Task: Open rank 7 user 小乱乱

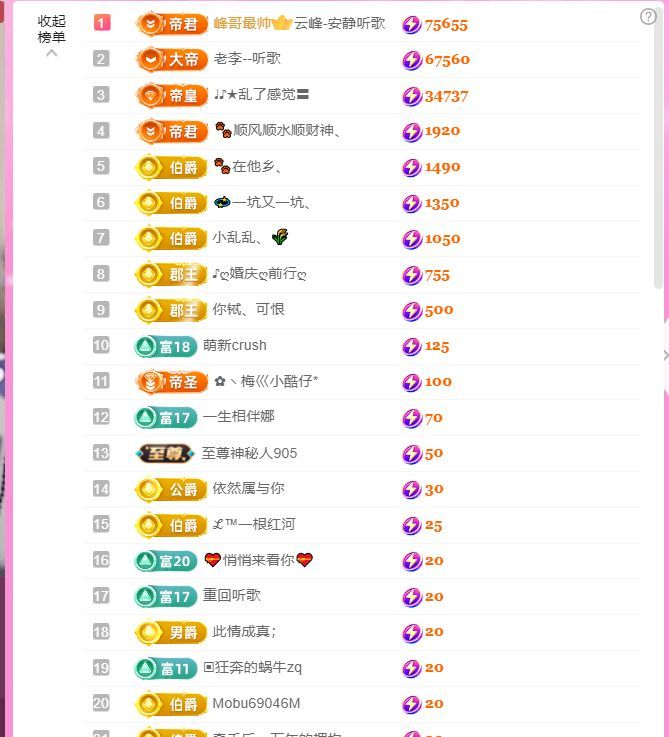Action: pyautogui.click(x=238, y=238)
